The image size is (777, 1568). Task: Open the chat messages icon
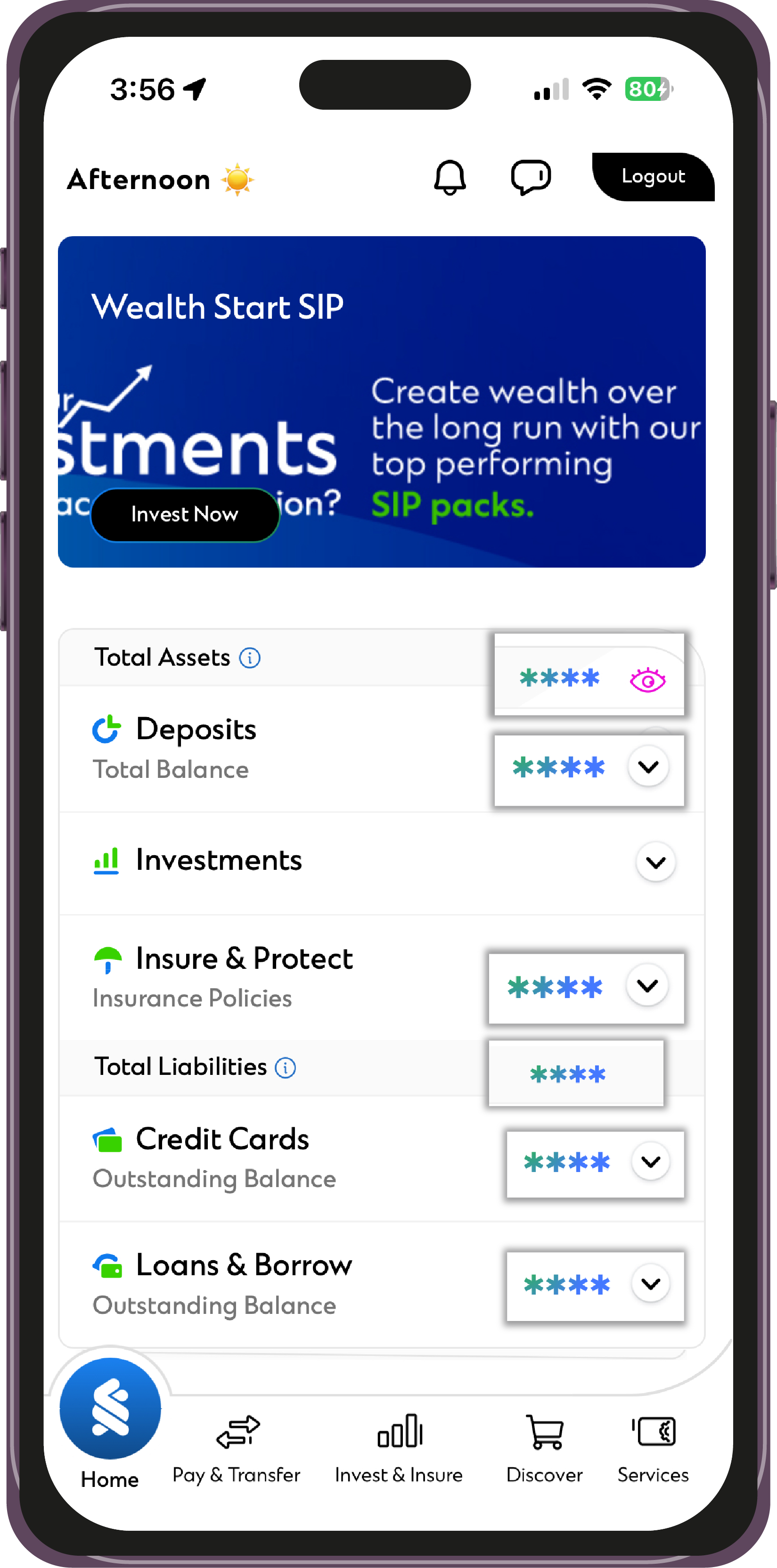coord(531,177)
